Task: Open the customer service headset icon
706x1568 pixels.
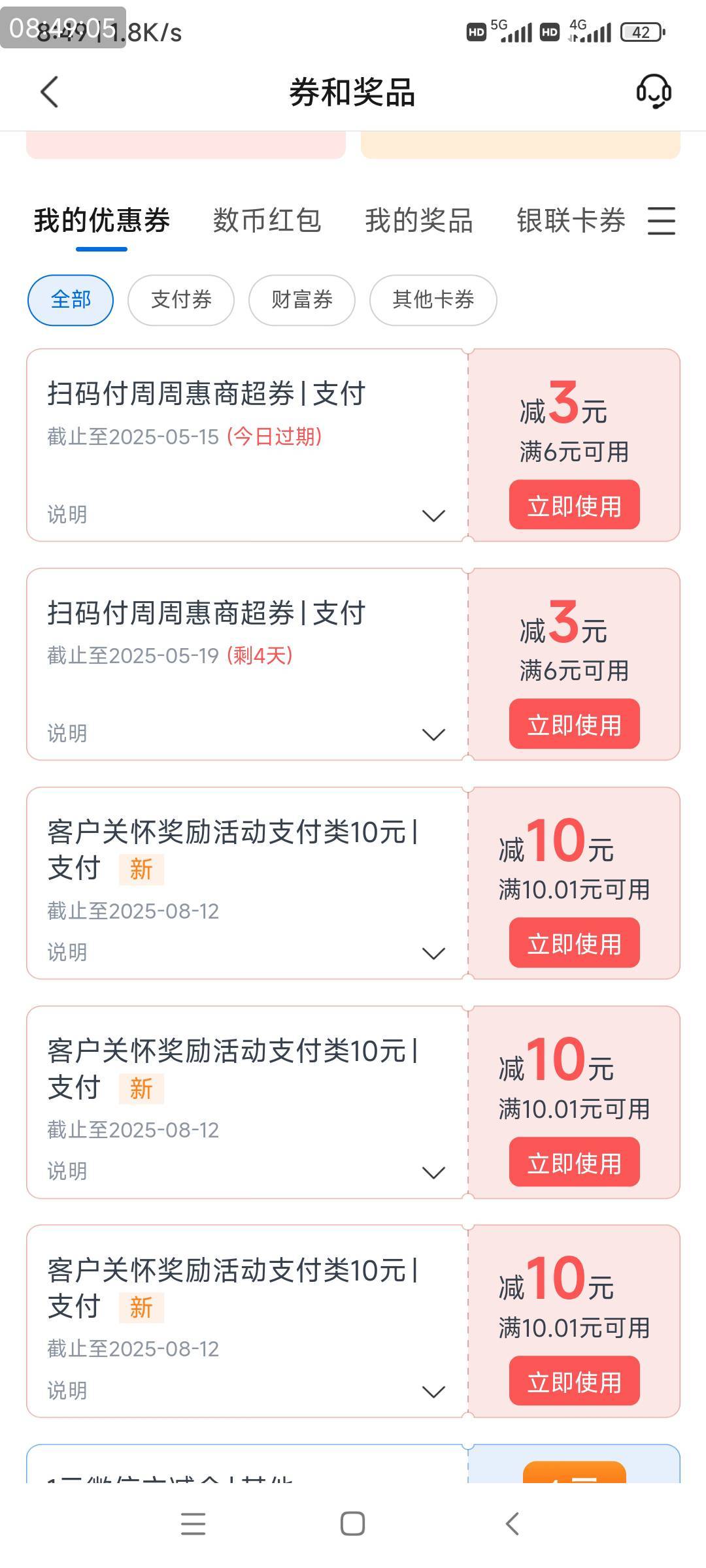Action: click(x=654, y=91)
